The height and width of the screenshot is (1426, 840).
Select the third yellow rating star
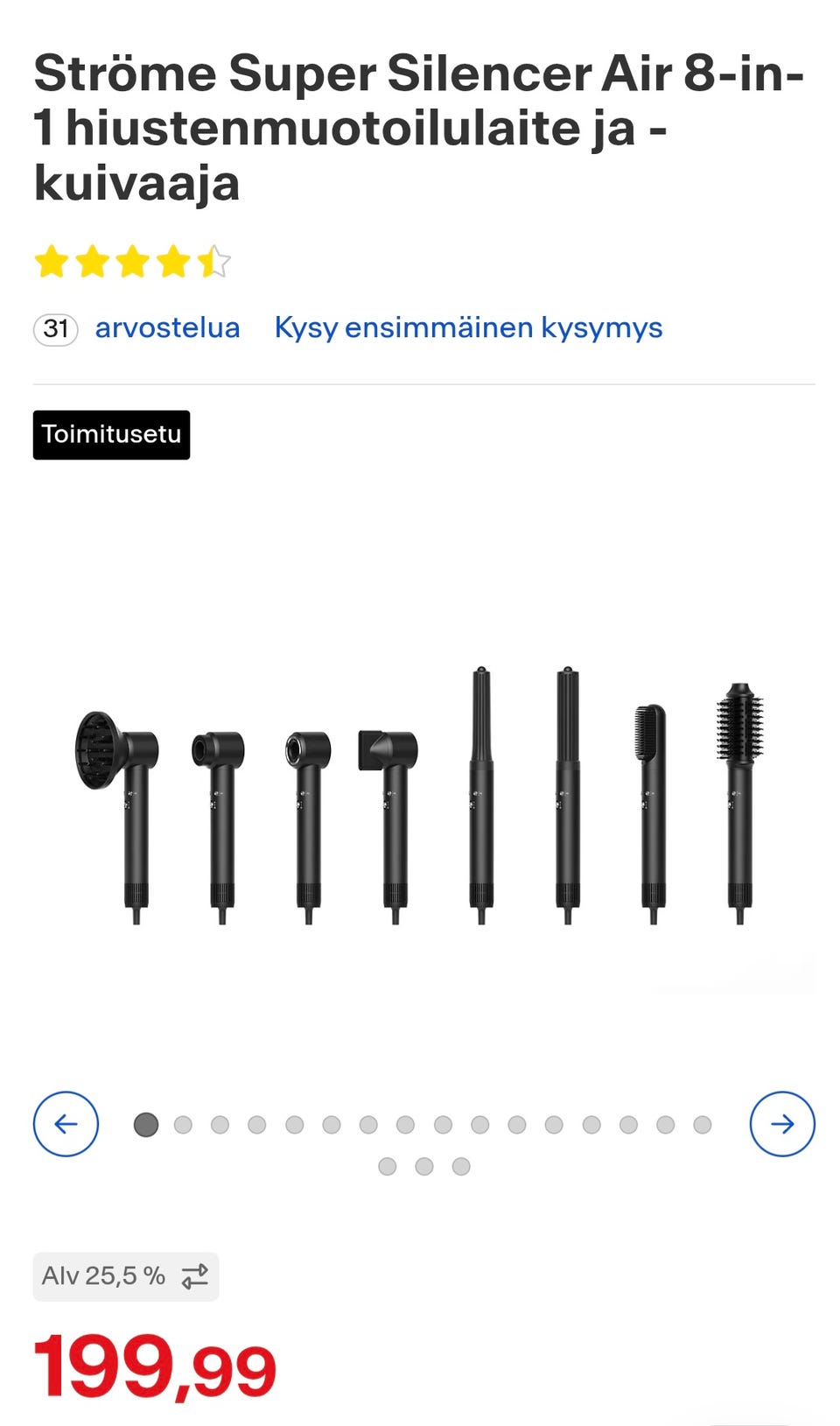click(x=134, y=261)
